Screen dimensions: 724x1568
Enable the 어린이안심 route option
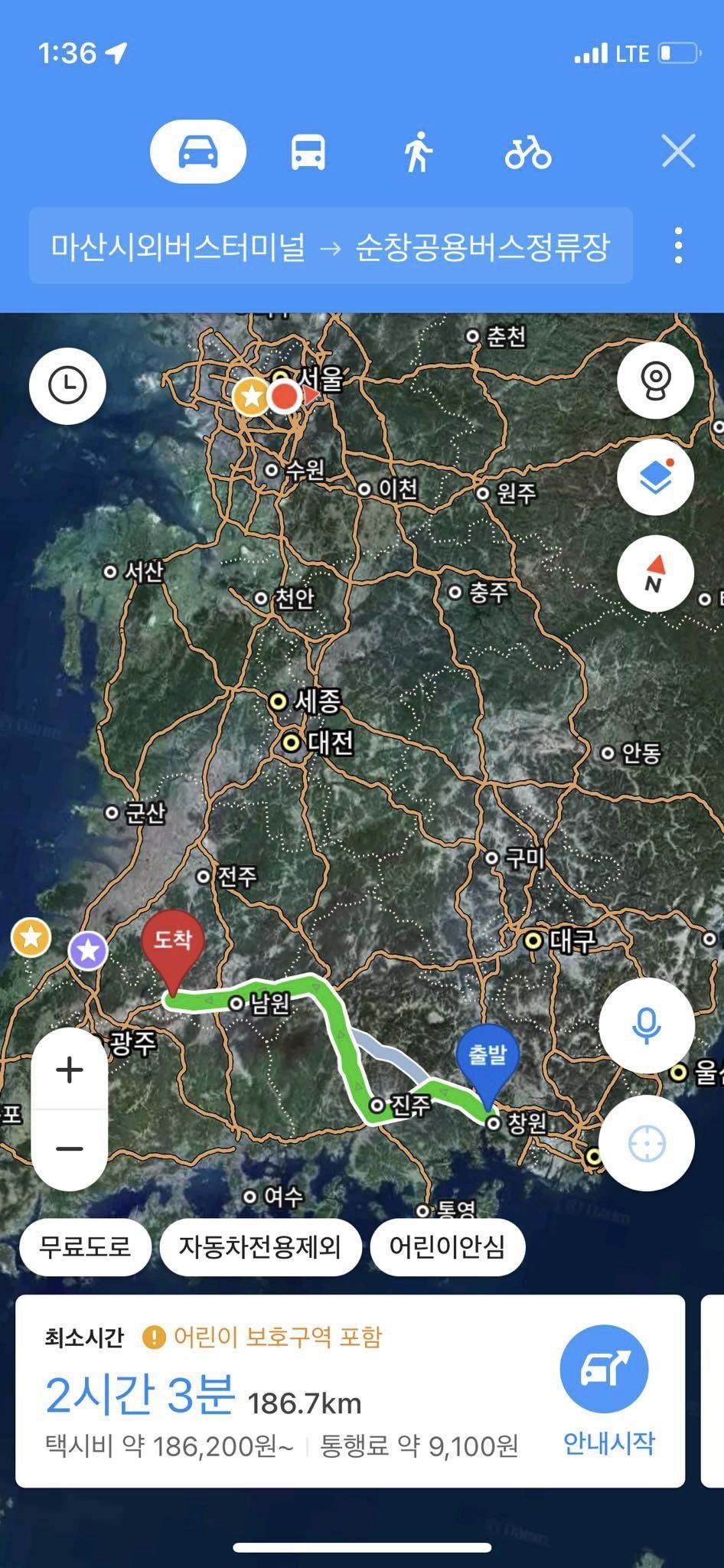[x=447, y=1246]
